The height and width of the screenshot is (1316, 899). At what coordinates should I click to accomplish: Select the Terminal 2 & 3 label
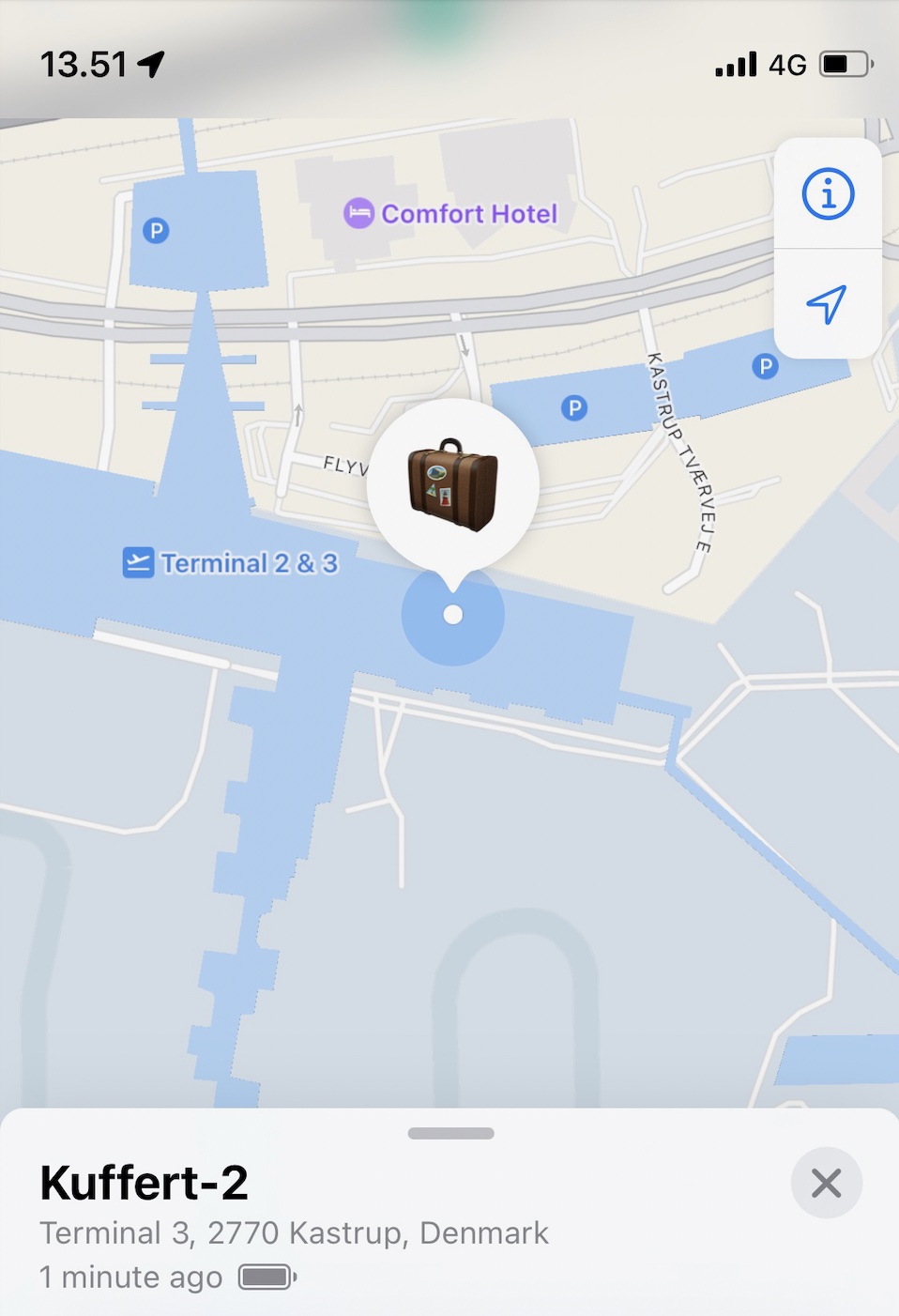(231, 563)
